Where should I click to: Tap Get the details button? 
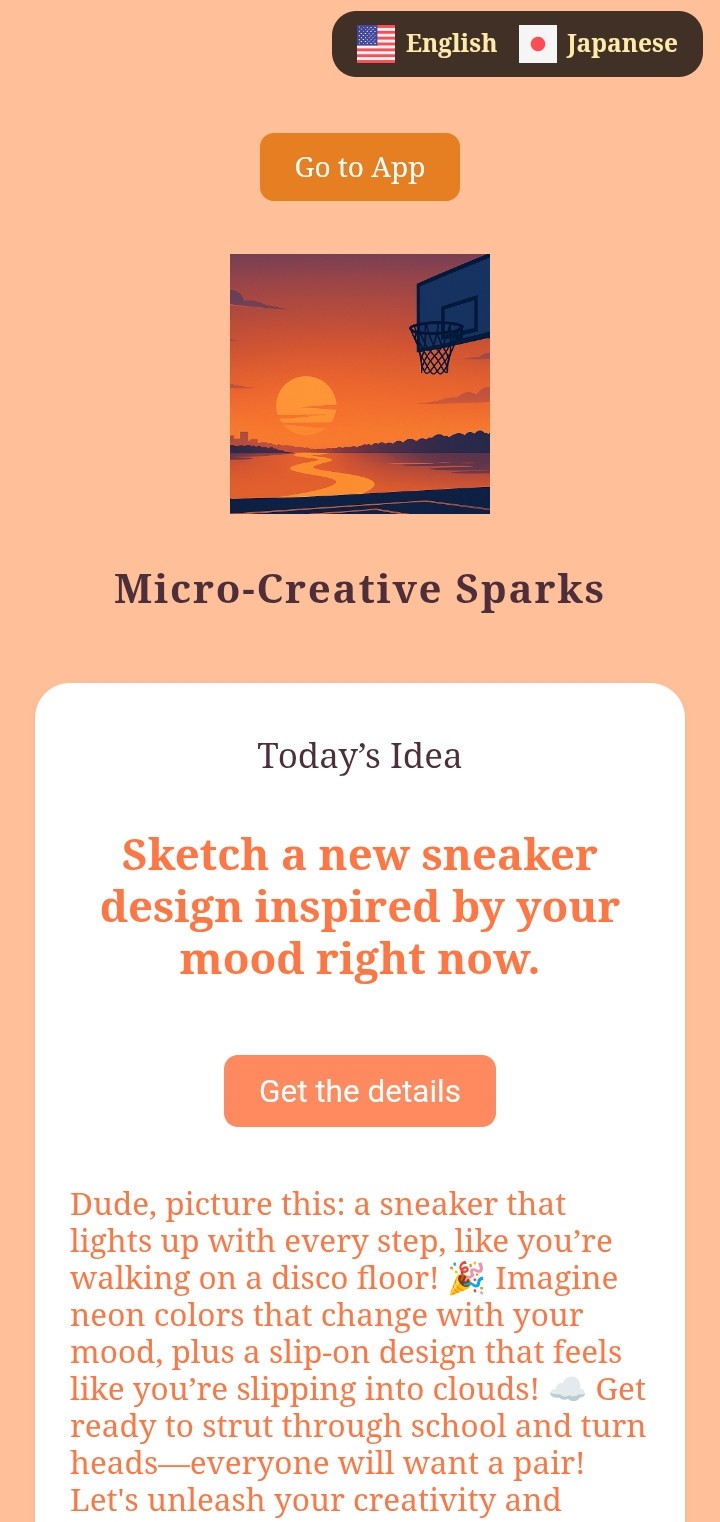[360, 1091]
